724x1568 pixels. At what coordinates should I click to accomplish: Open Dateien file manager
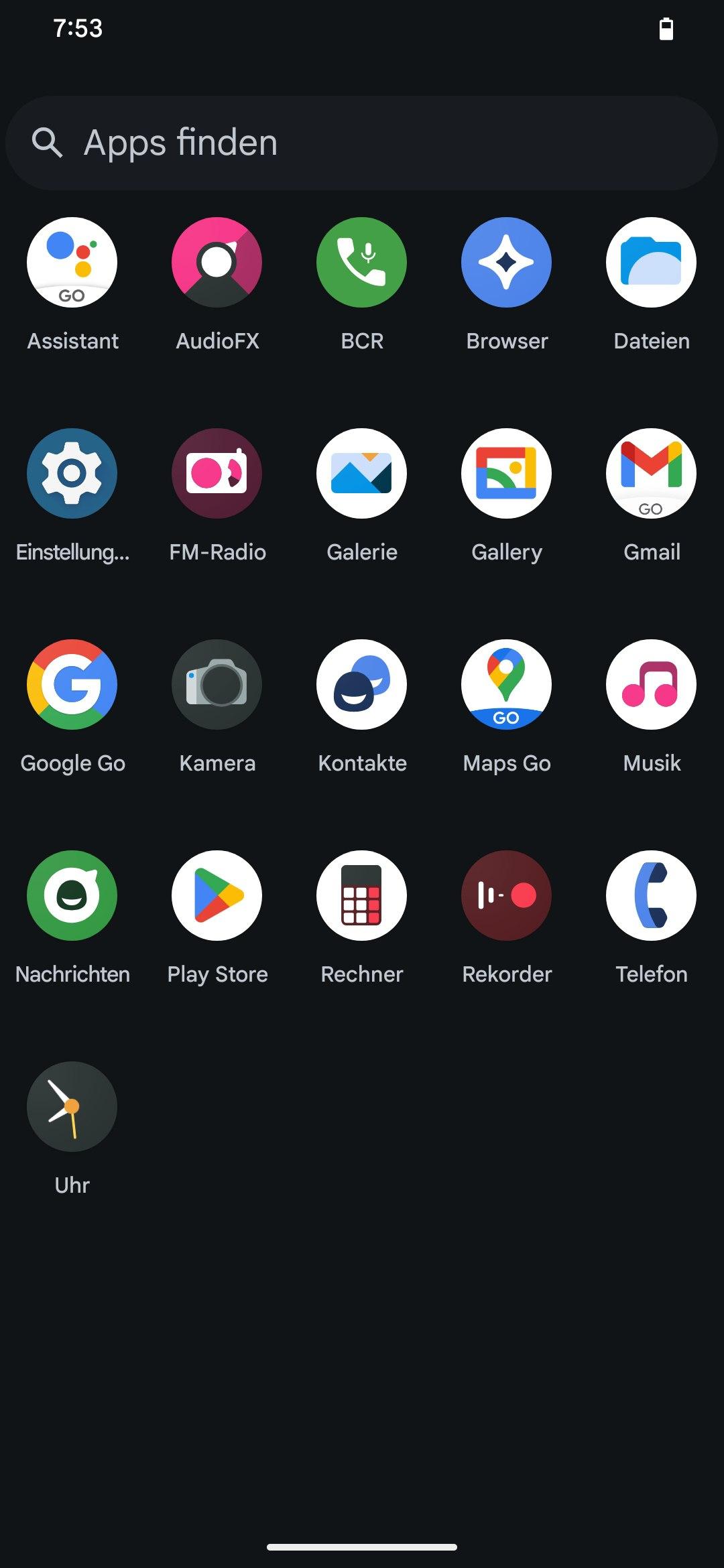(652, 262)
